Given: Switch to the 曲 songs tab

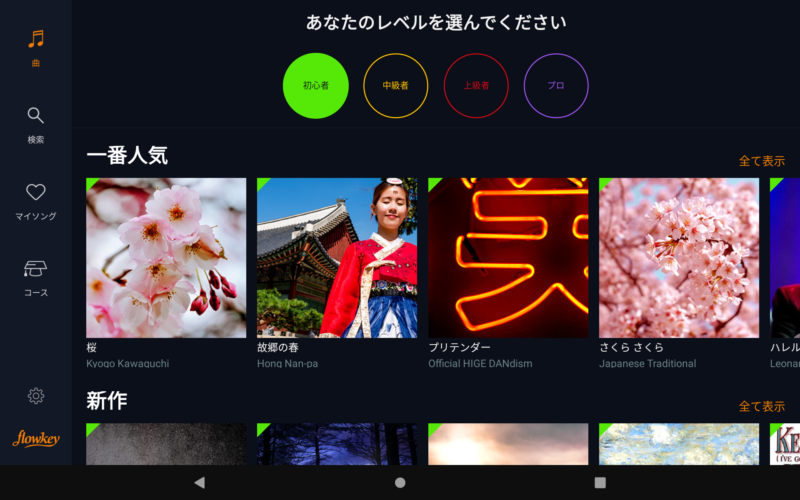Looking at the screenshot, I should (36, 47).
